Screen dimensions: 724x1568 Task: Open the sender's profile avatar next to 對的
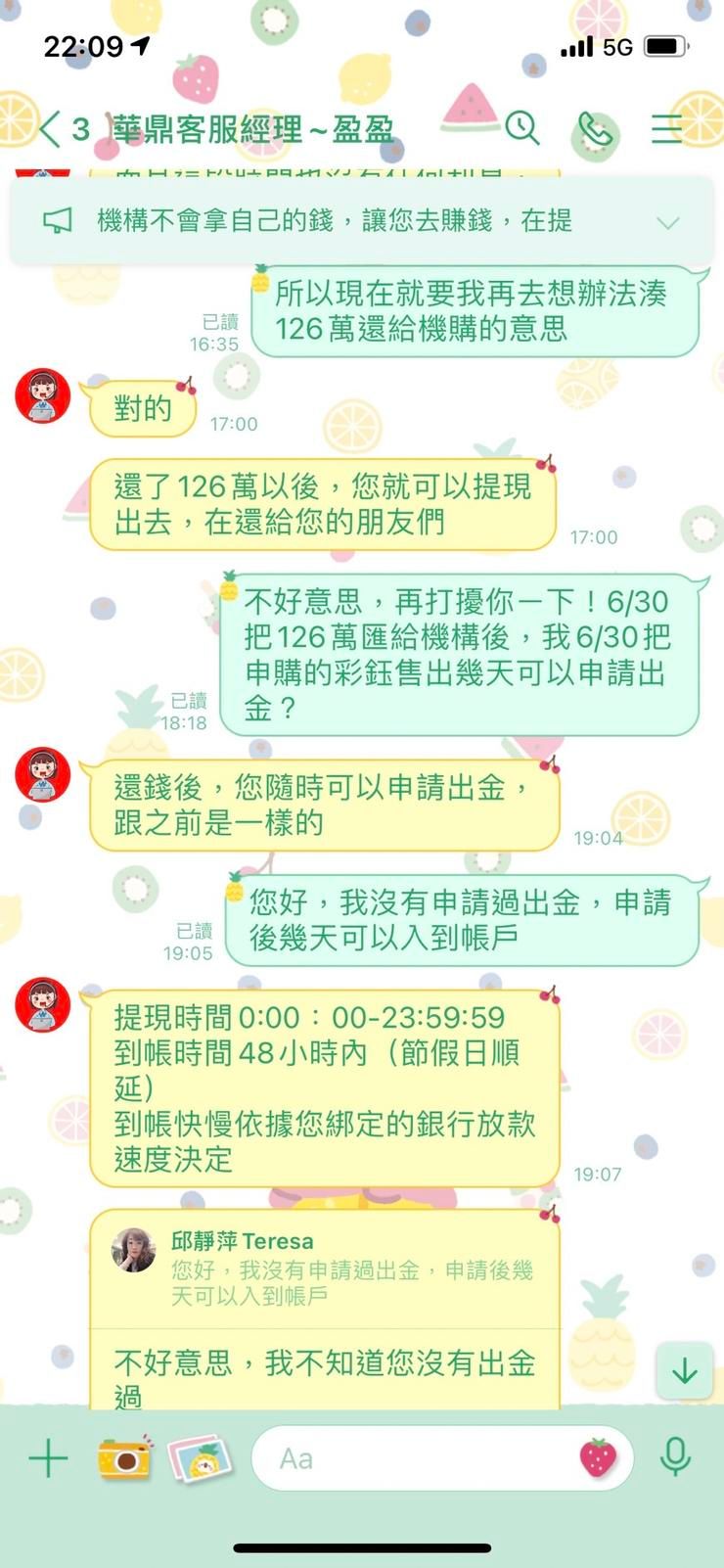(43, 396)
